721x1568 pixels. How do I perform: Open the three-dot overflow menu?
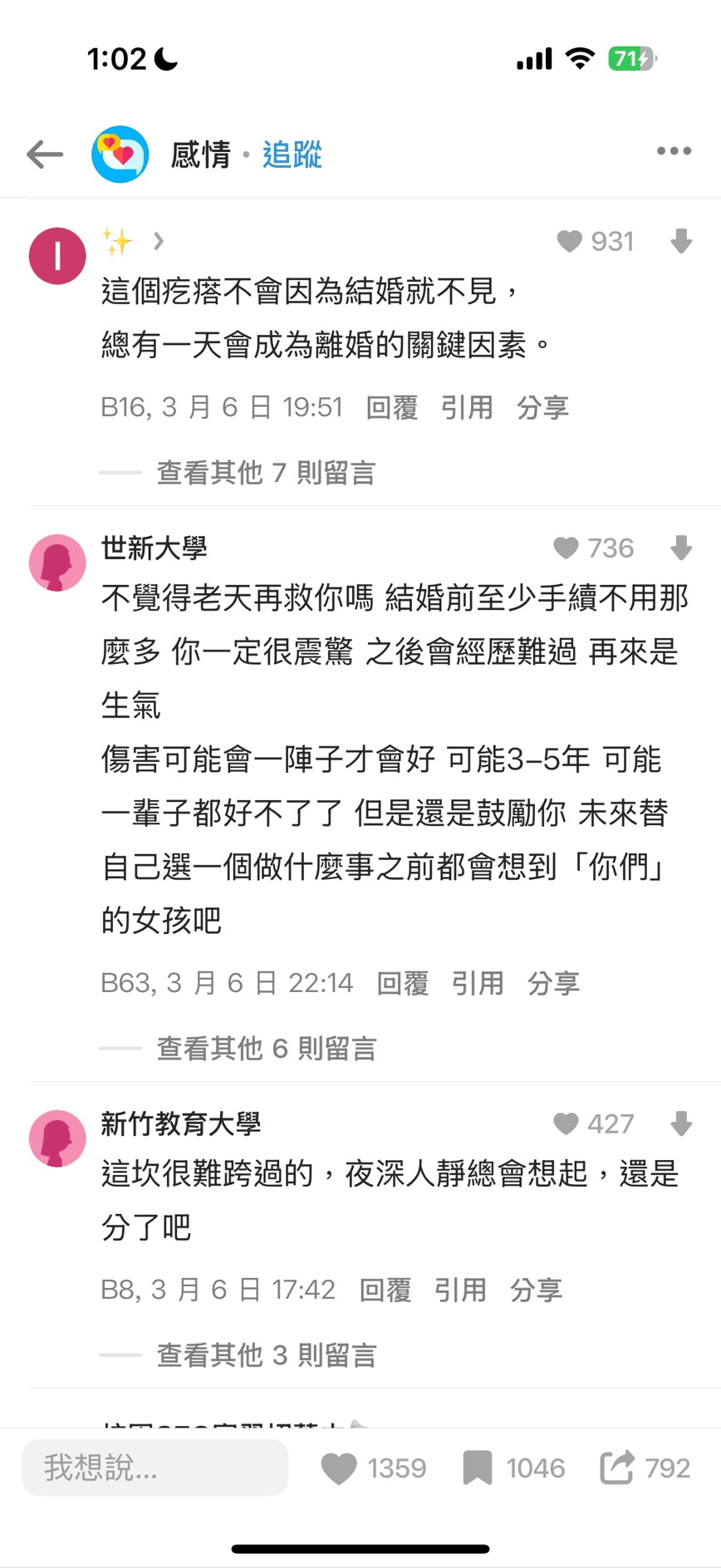[x=674, y=151]
